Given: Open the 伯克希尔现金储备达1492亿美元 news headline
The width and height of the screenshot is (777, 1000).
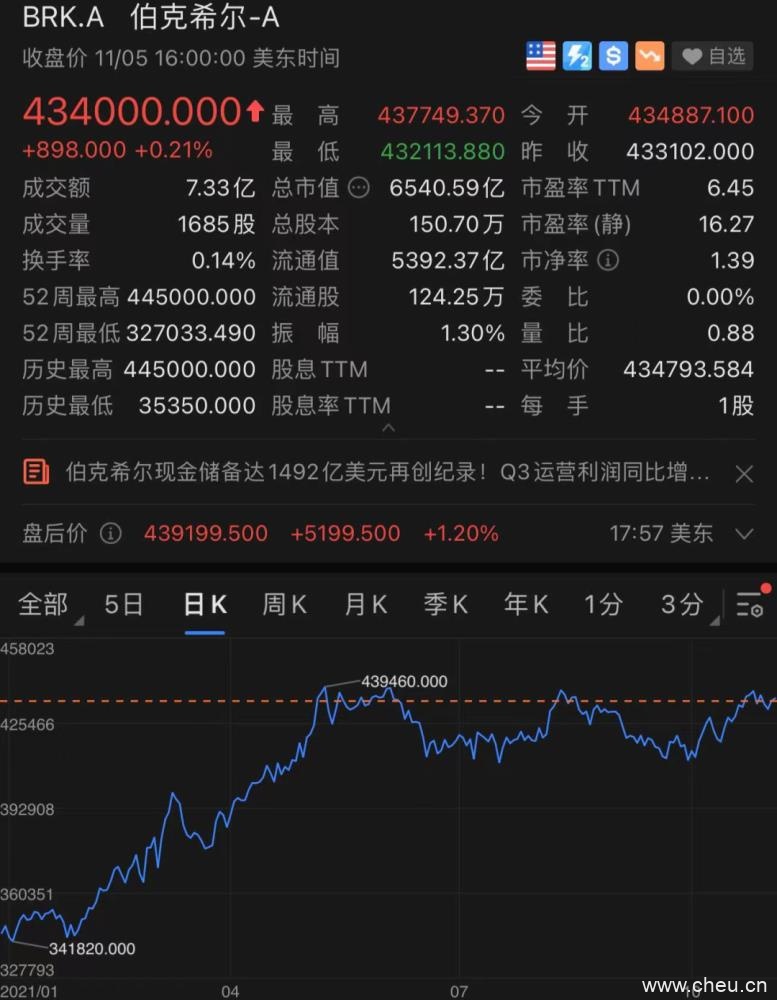Looking at the screenshot, I should tap(388, 473).
